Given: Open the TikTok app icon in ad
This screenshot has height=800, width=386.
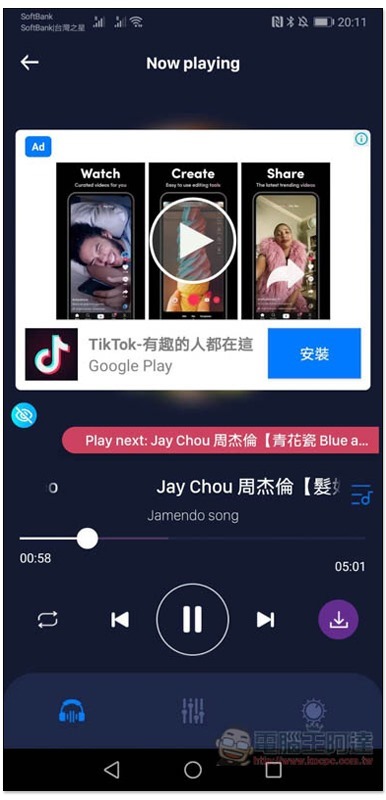Looking at the screenshot, I should [x=52, y=354].
